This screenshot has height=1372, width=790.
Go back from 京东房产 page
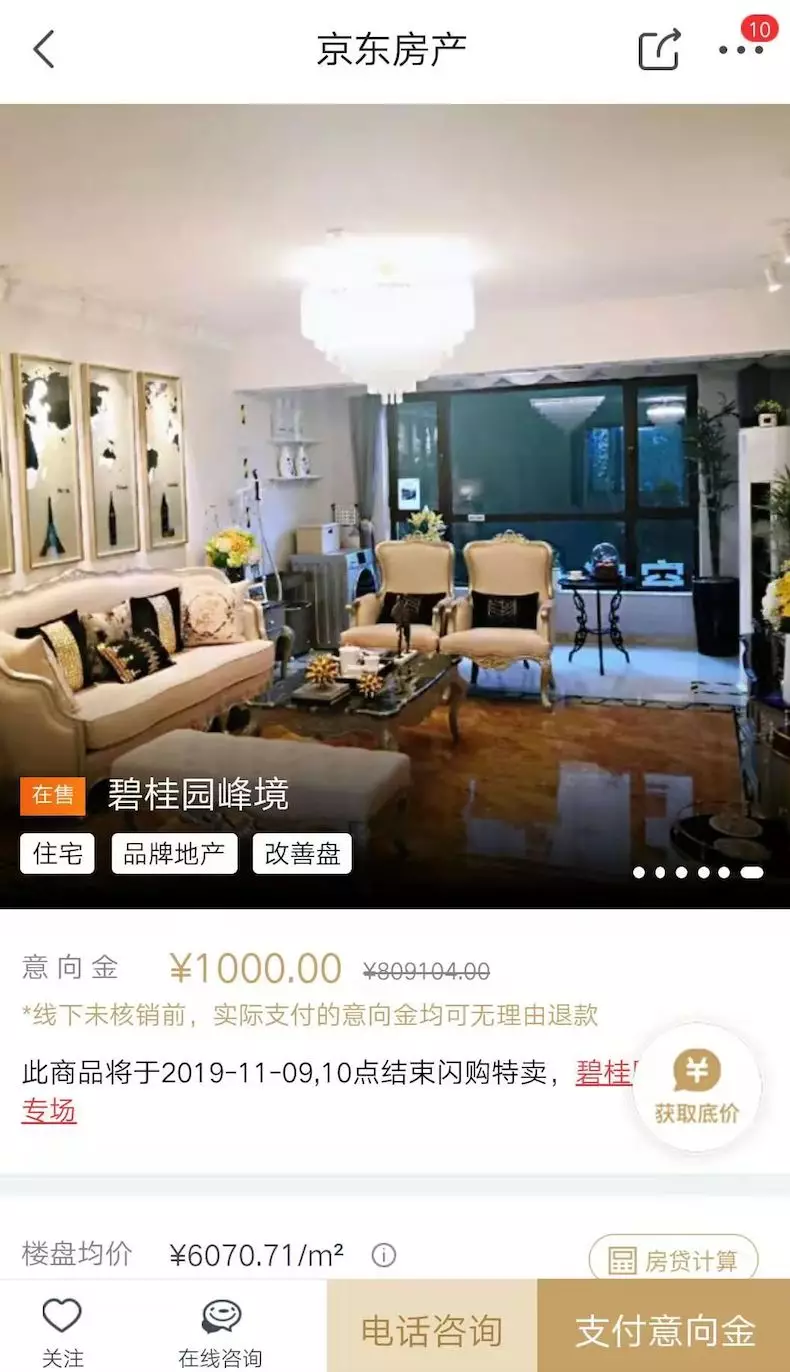tap(44, 49)
